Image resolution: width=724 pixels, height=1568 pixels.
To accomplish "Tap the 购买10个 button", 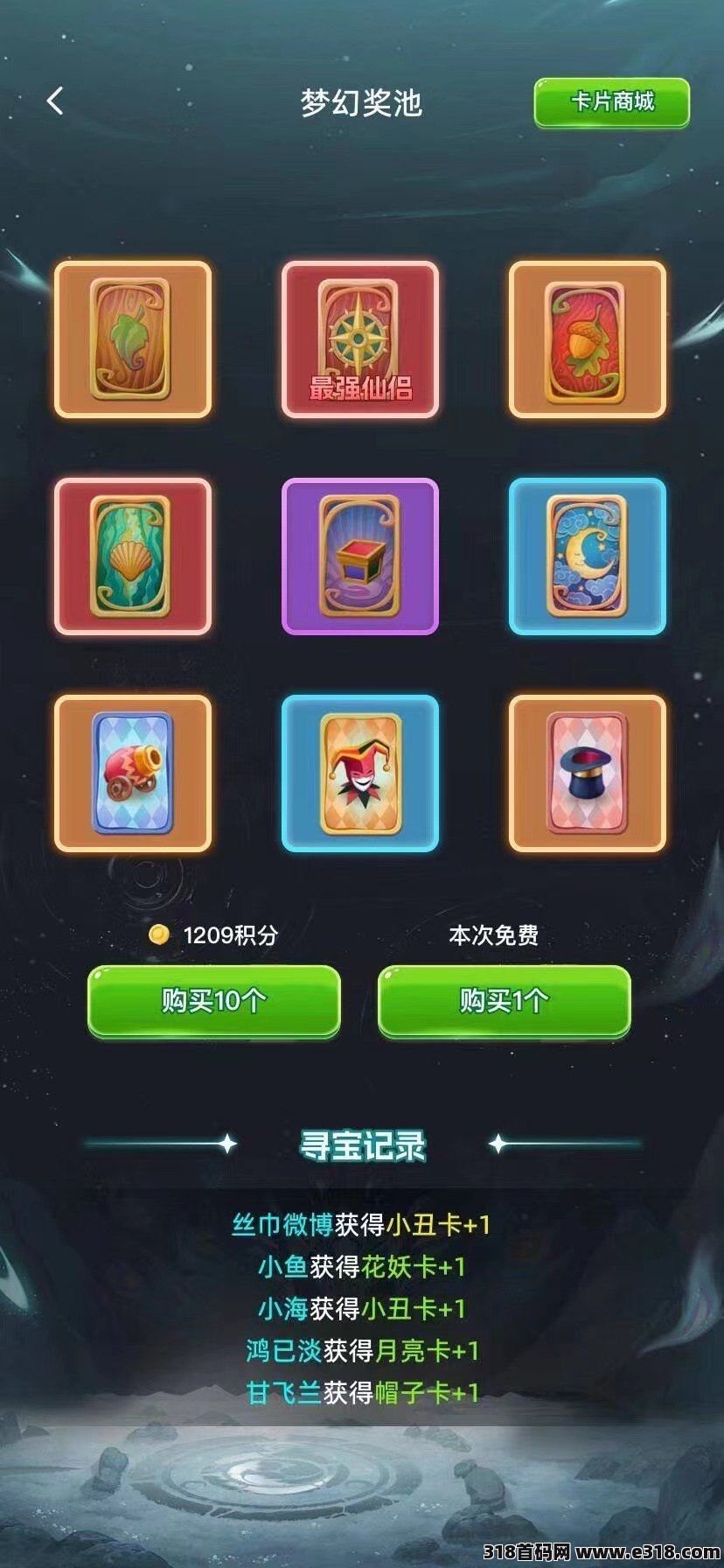I will tap(214, 1002).
